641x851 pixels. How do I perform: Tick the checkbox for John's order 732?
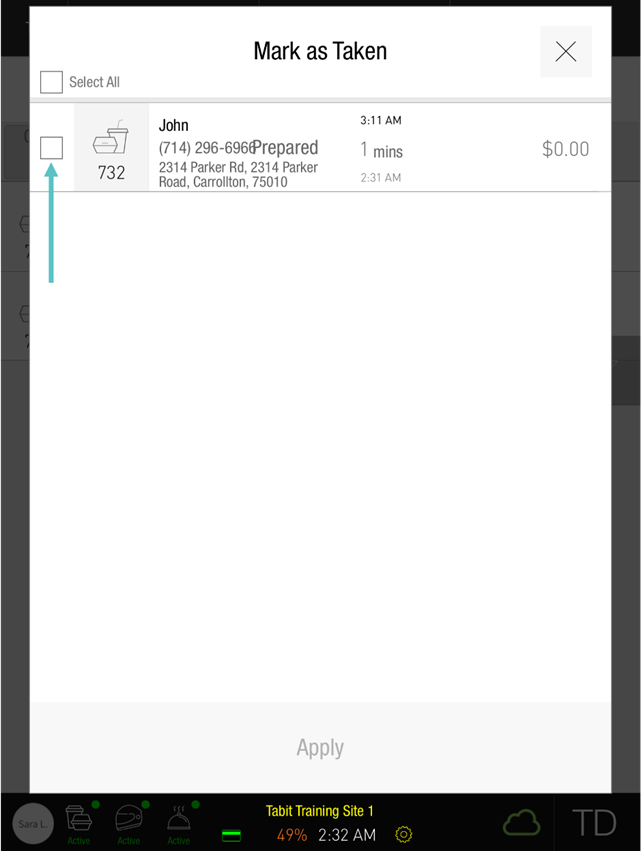(x=51, y=148)
